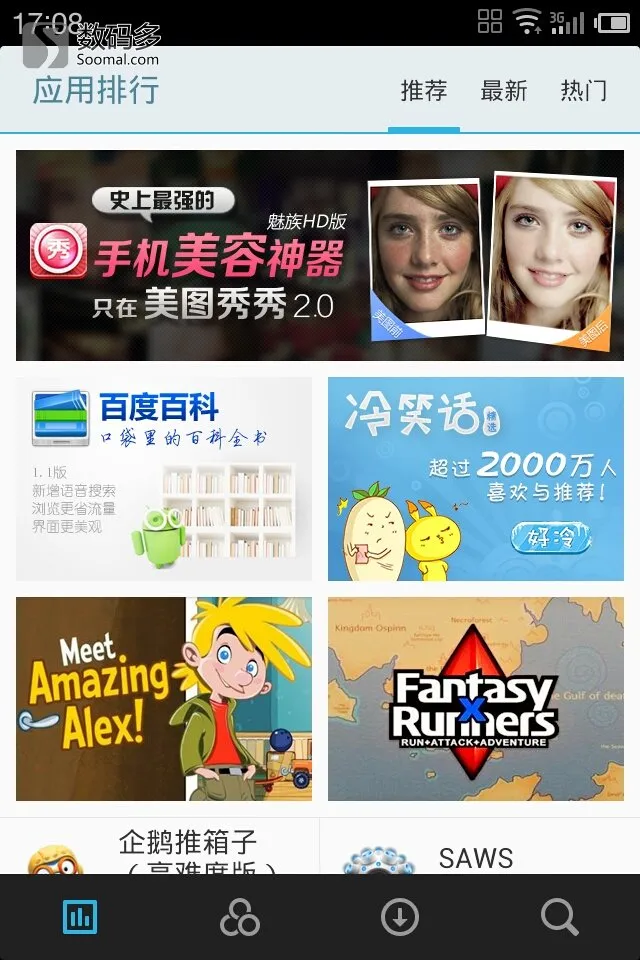This screenshot has width=640, height=960.
Task: Open the SAWS app entry
Action: pos(480,850)
